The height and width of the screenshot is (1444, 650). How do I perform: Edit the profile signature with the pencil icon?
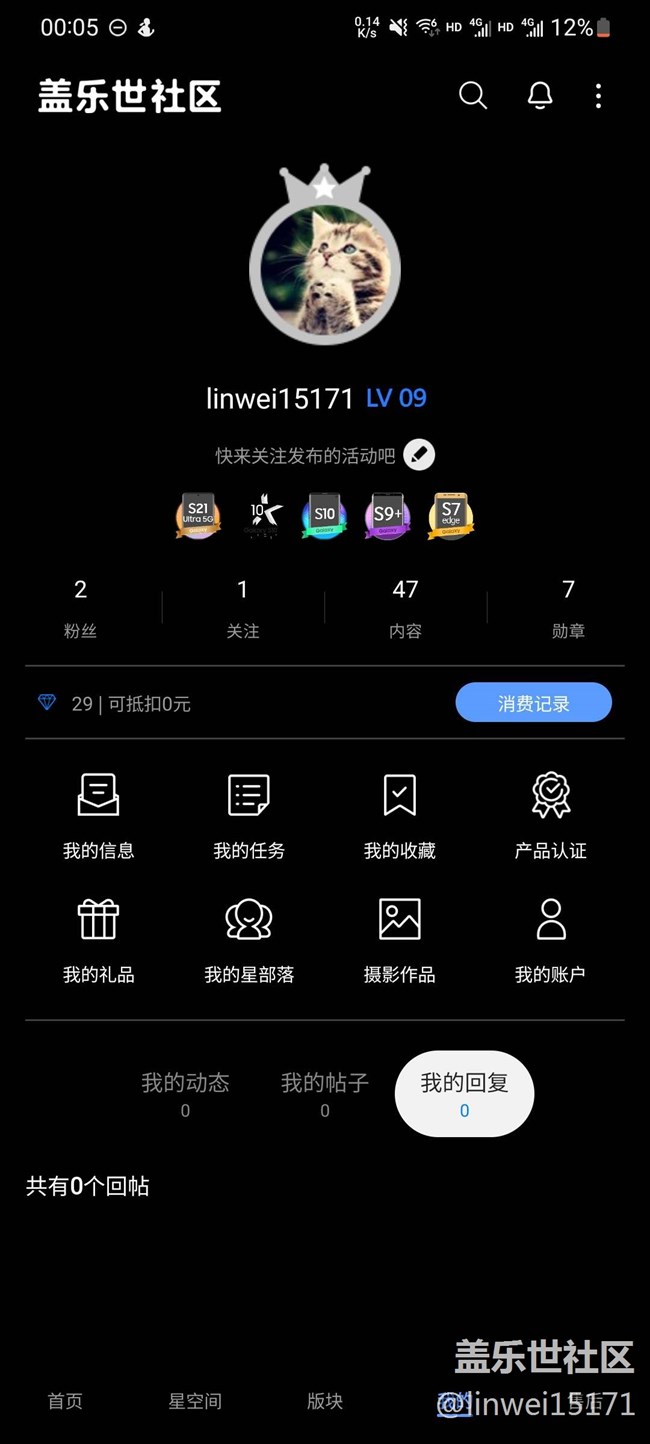click(x=420, y=455)
